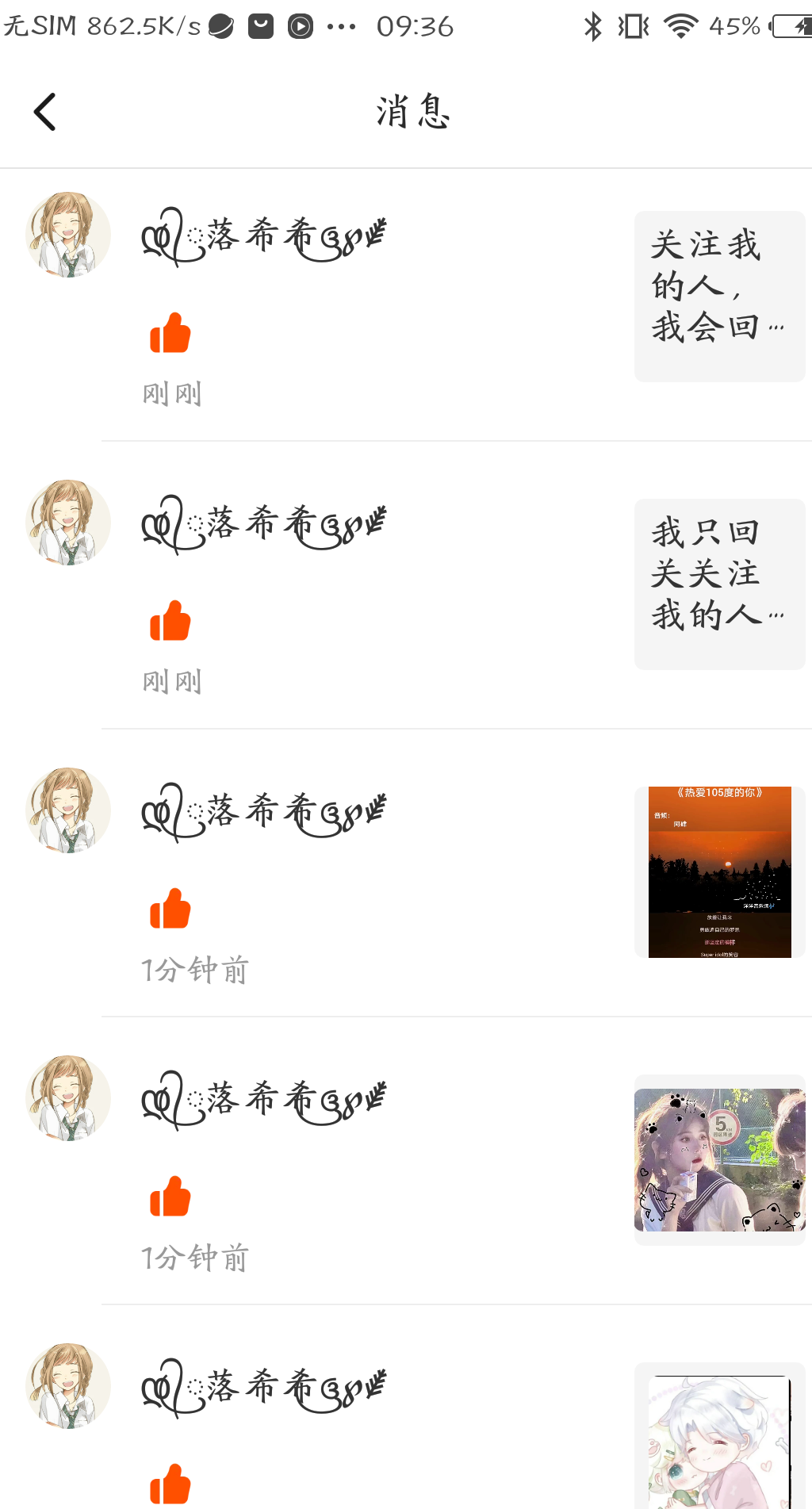View profile avatar beside the 热爱105度的你 notification
Viewport: 812px width, 1509px height.
(68, 810)
